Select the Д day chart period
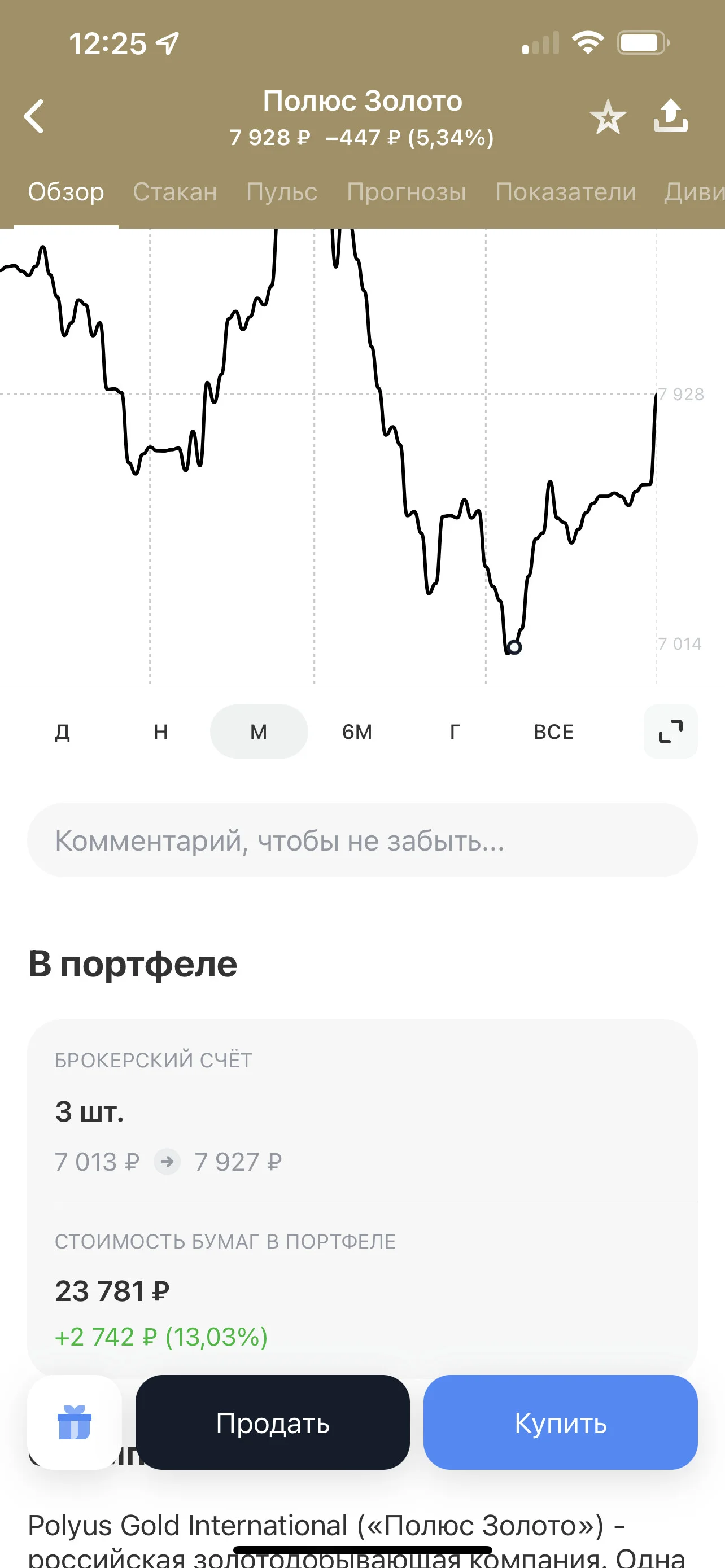This screenshot has width=725, height=1568. pos(63,731)
